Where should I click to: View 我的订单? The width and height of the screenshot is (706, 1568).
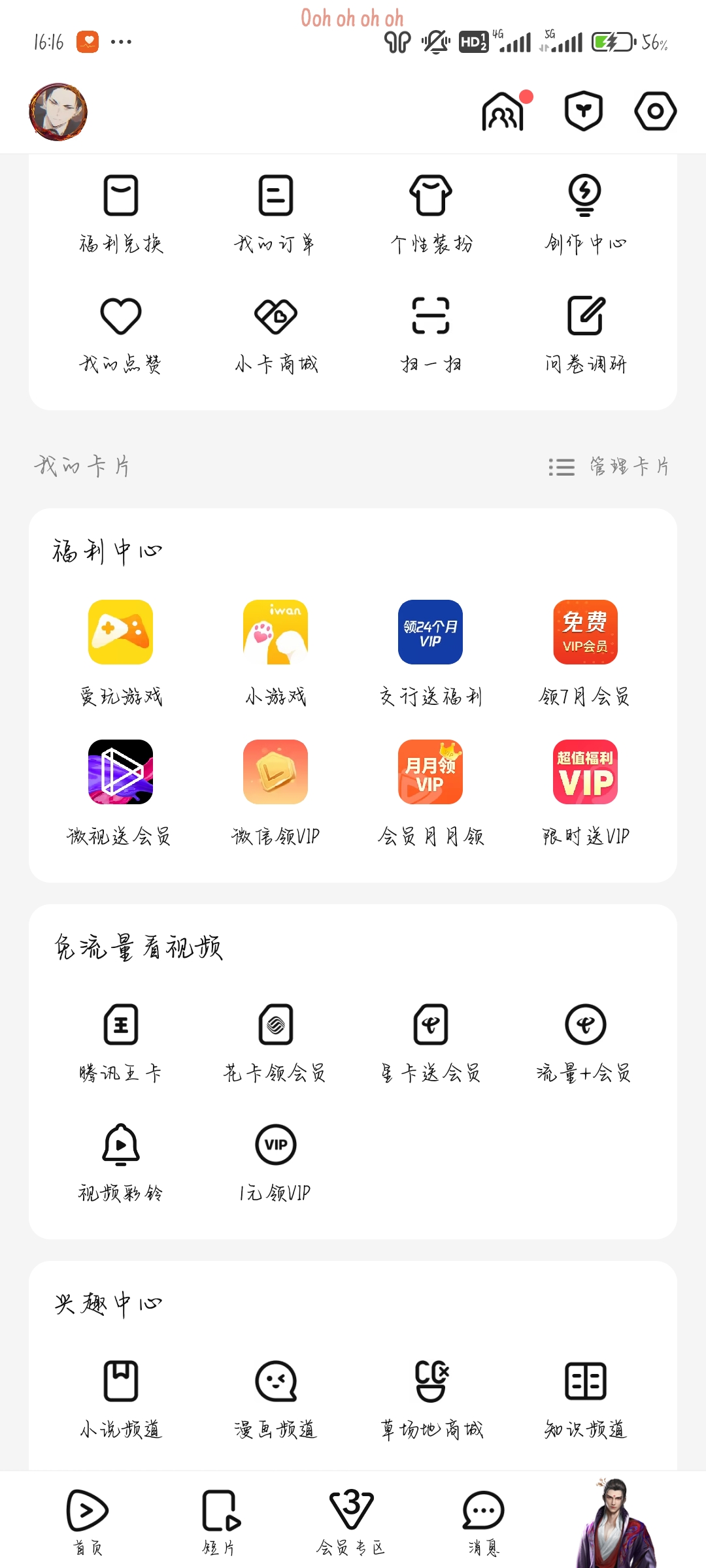275,213
